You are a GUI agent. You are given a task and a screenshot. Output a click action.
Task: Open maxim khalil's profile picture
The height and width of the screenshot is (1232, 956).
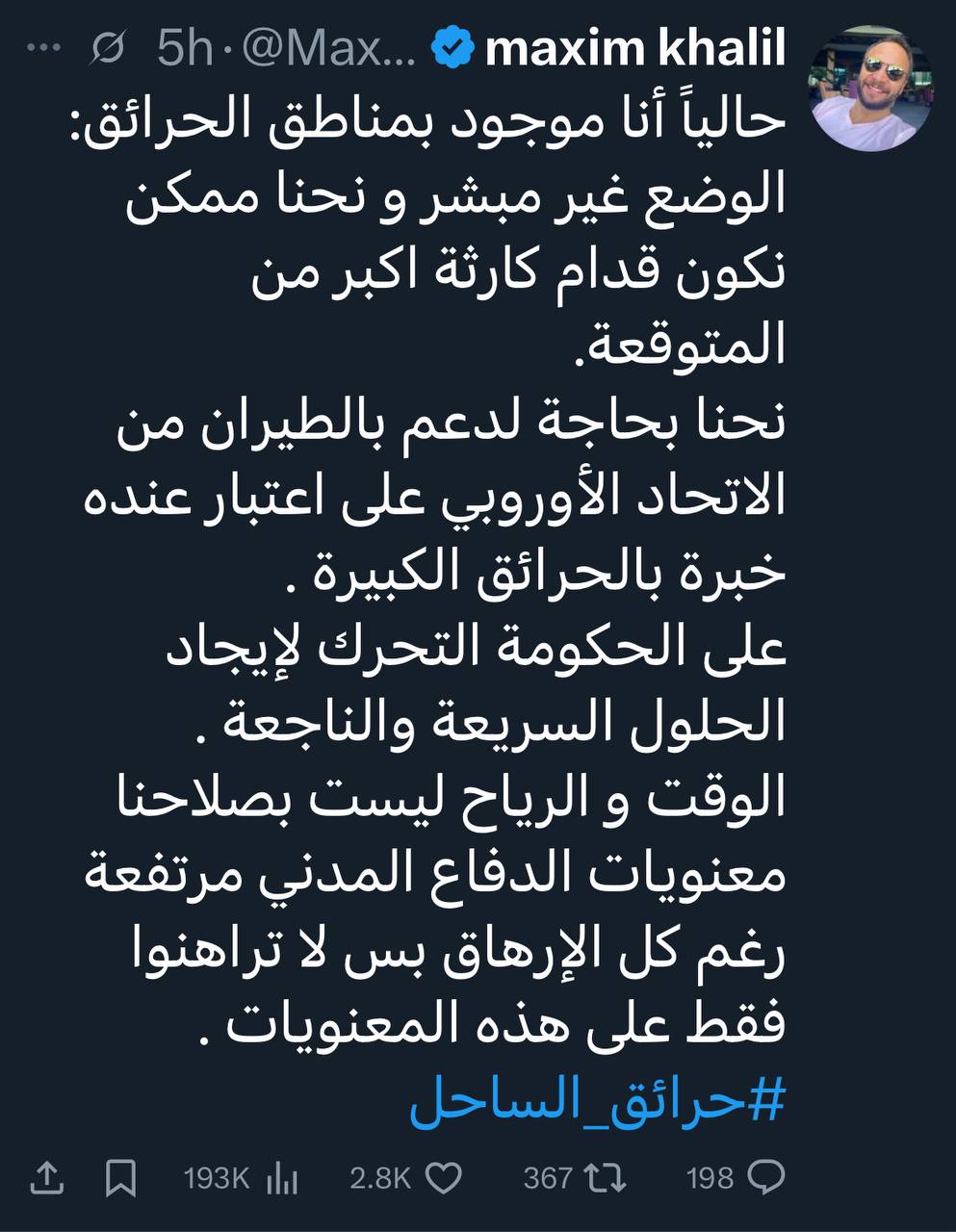pos(872,88)
